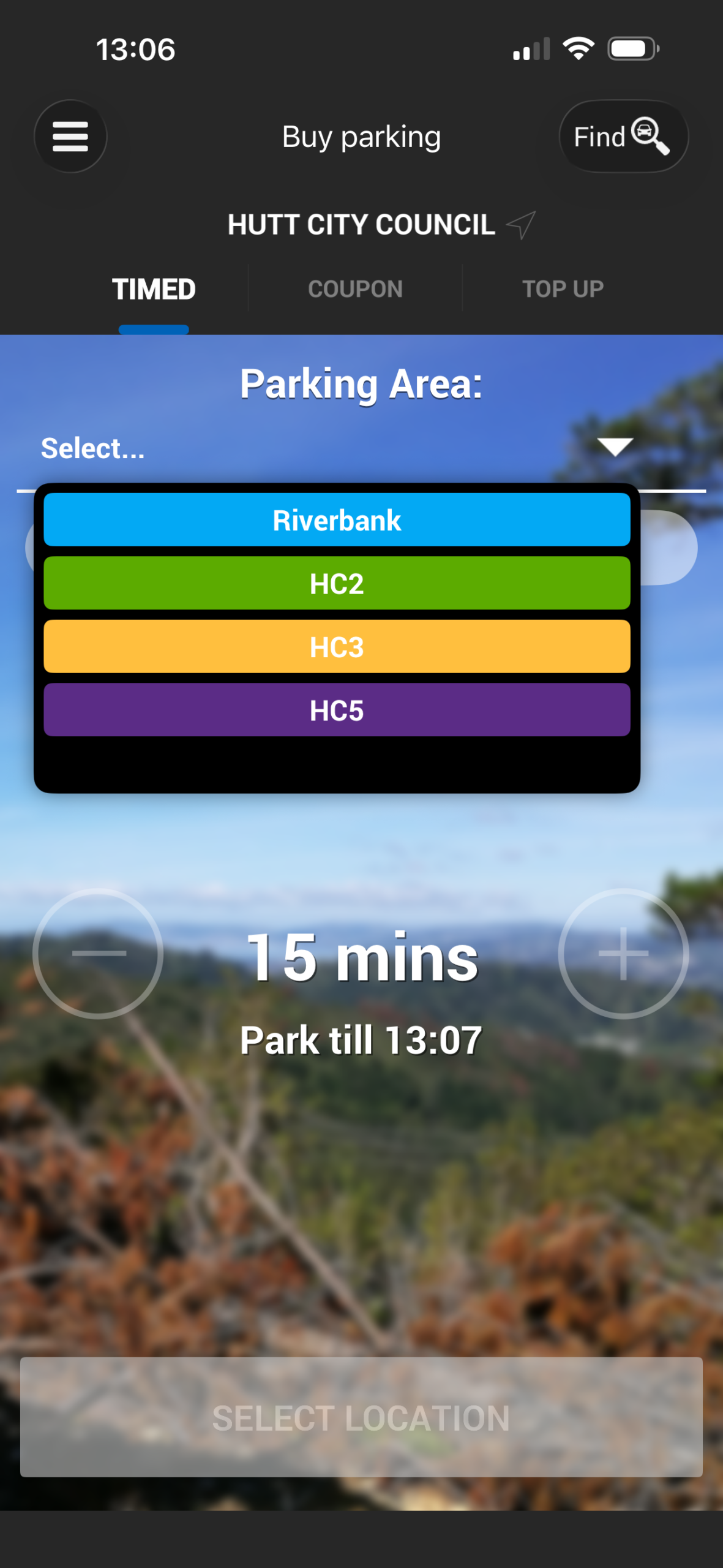Choose Riverbank parking area
This screenshot has width=723, height=1568.
[x=337, y=520]
